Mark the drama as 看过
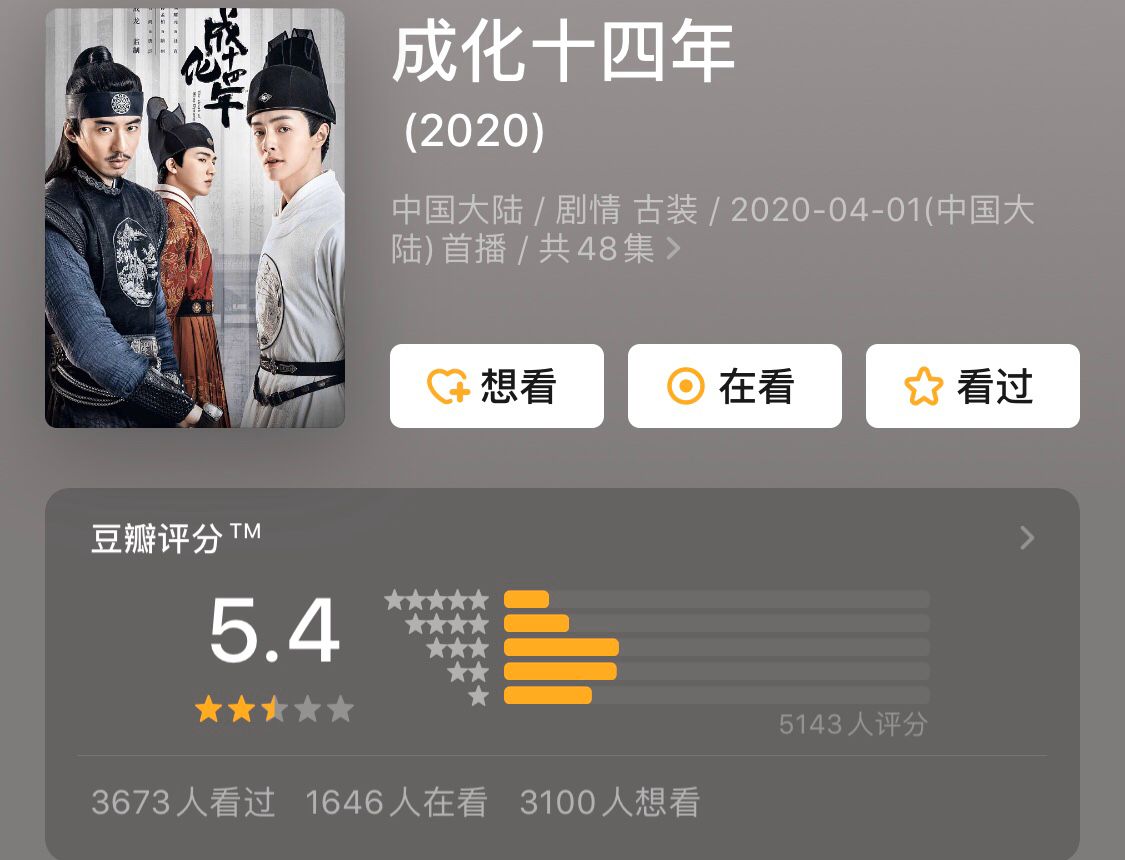The image size is (1125, 860). [x=972, y=386]
